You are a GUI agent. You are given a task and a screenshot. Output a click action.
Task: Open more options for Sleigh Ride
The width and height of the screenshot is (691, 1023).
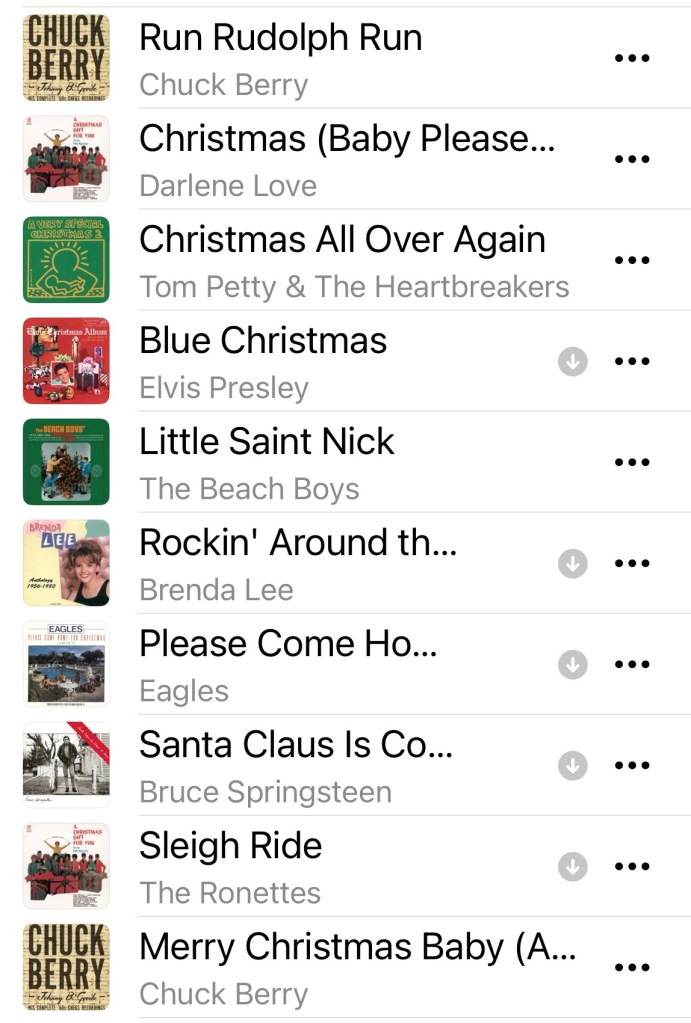631,866
